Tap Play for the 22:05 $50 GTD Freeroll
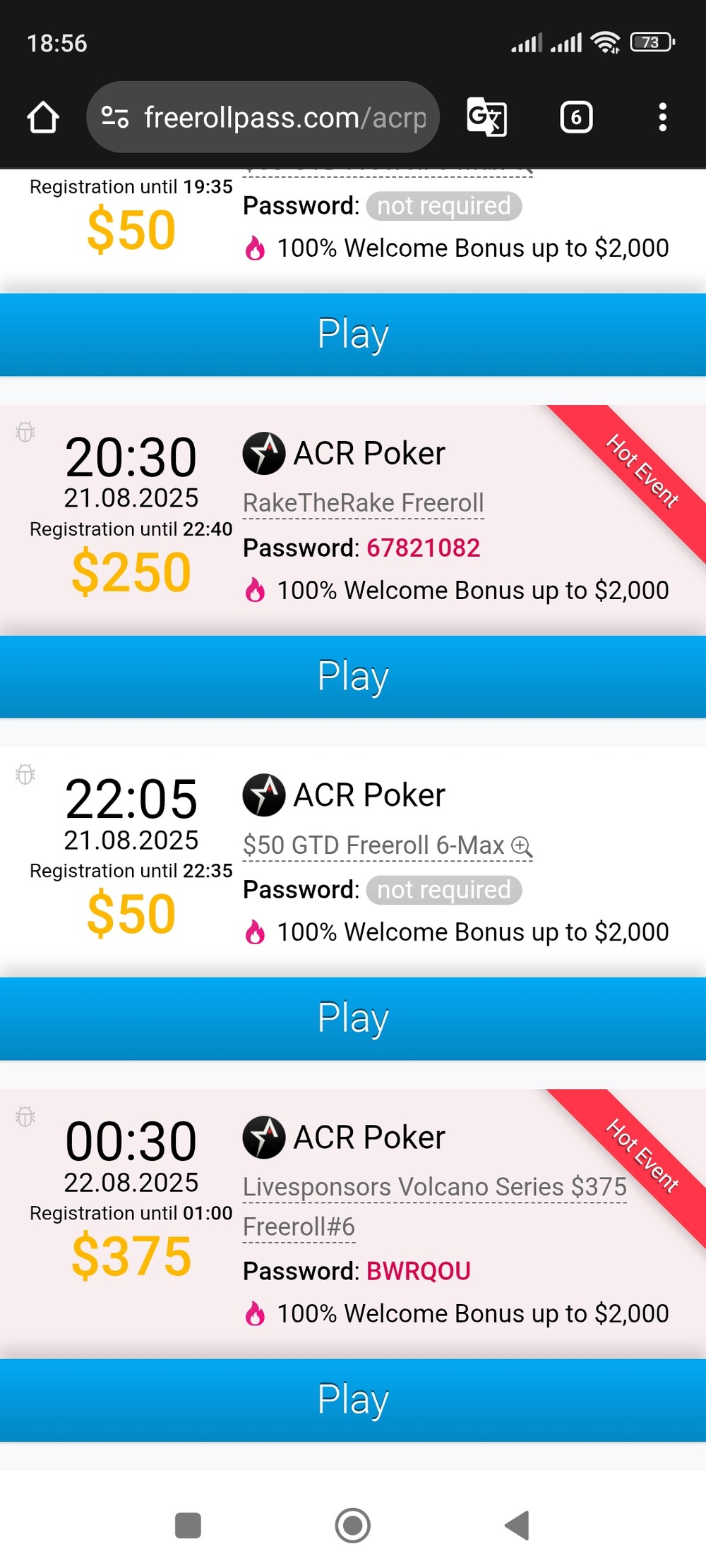The image size is (706, 1568). click(353, 1018)
